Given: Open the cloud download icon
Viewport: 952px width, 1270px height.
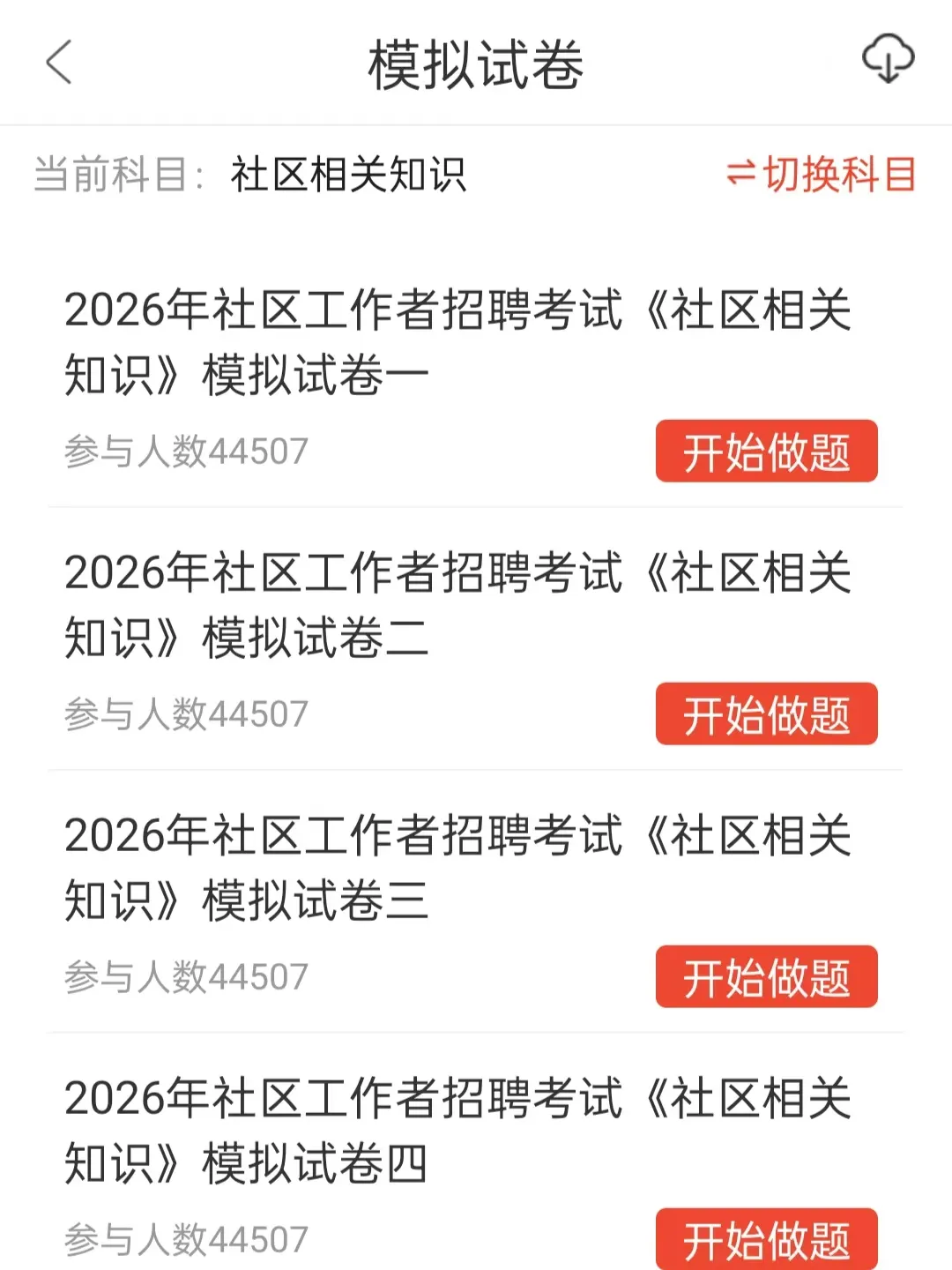Looking at the screenshot, I should pyautogui.click(x=888, y=60).
